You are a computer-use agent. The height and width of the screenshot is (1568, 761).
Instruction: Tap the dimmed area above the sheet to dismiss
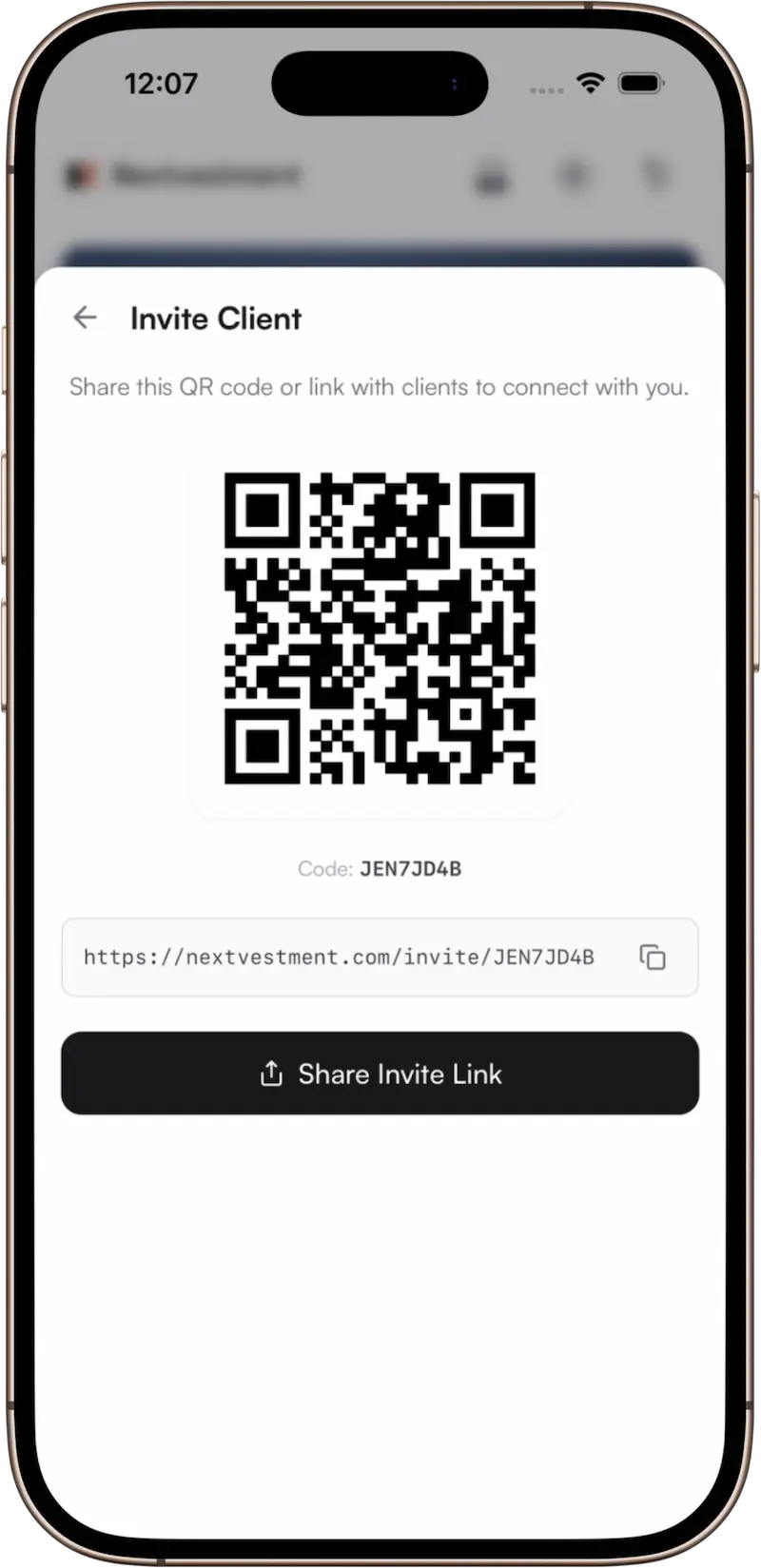click(x=380, y=219)
